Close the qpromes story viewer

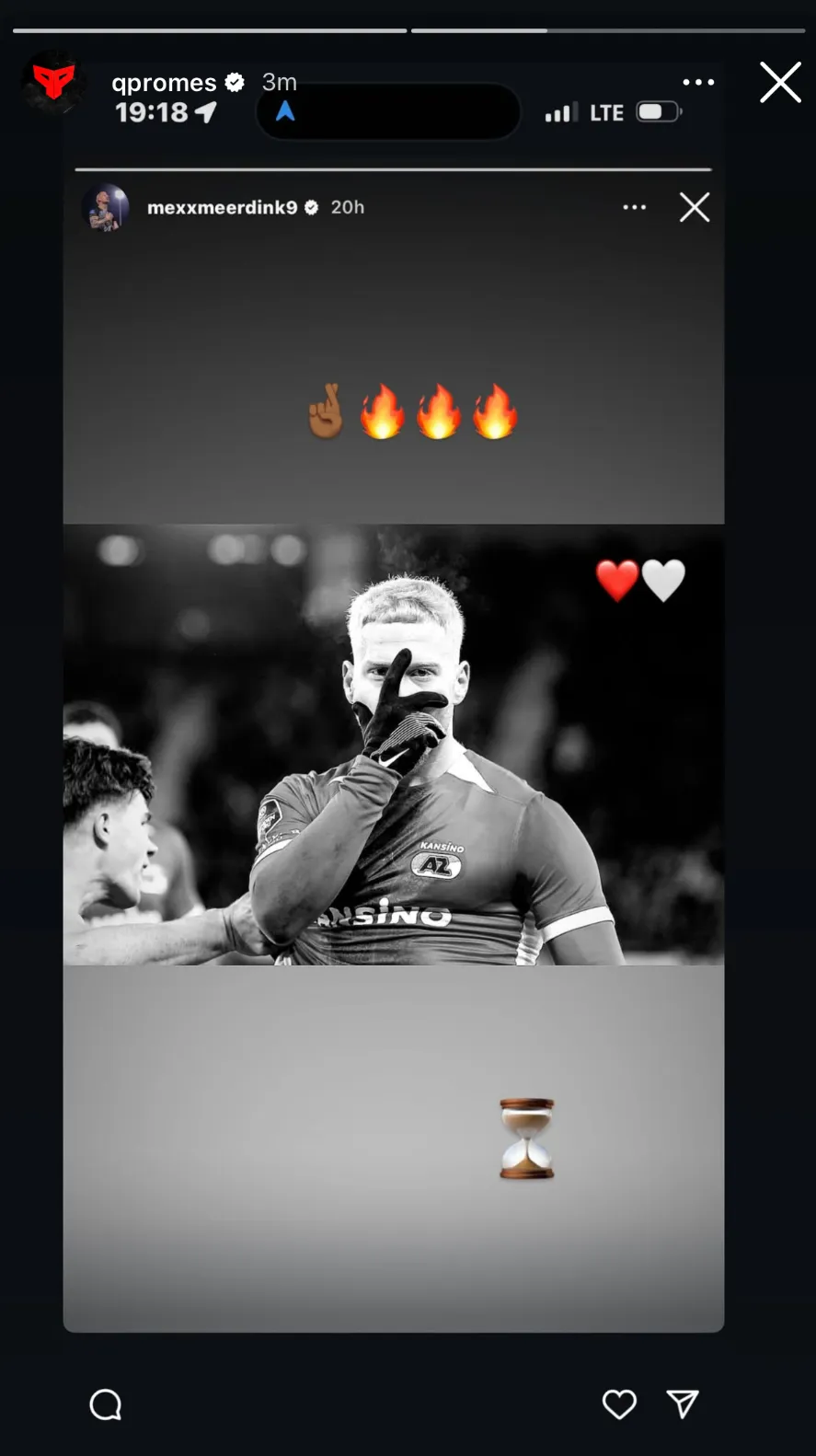pyautogui.click(x=780, y=83)
